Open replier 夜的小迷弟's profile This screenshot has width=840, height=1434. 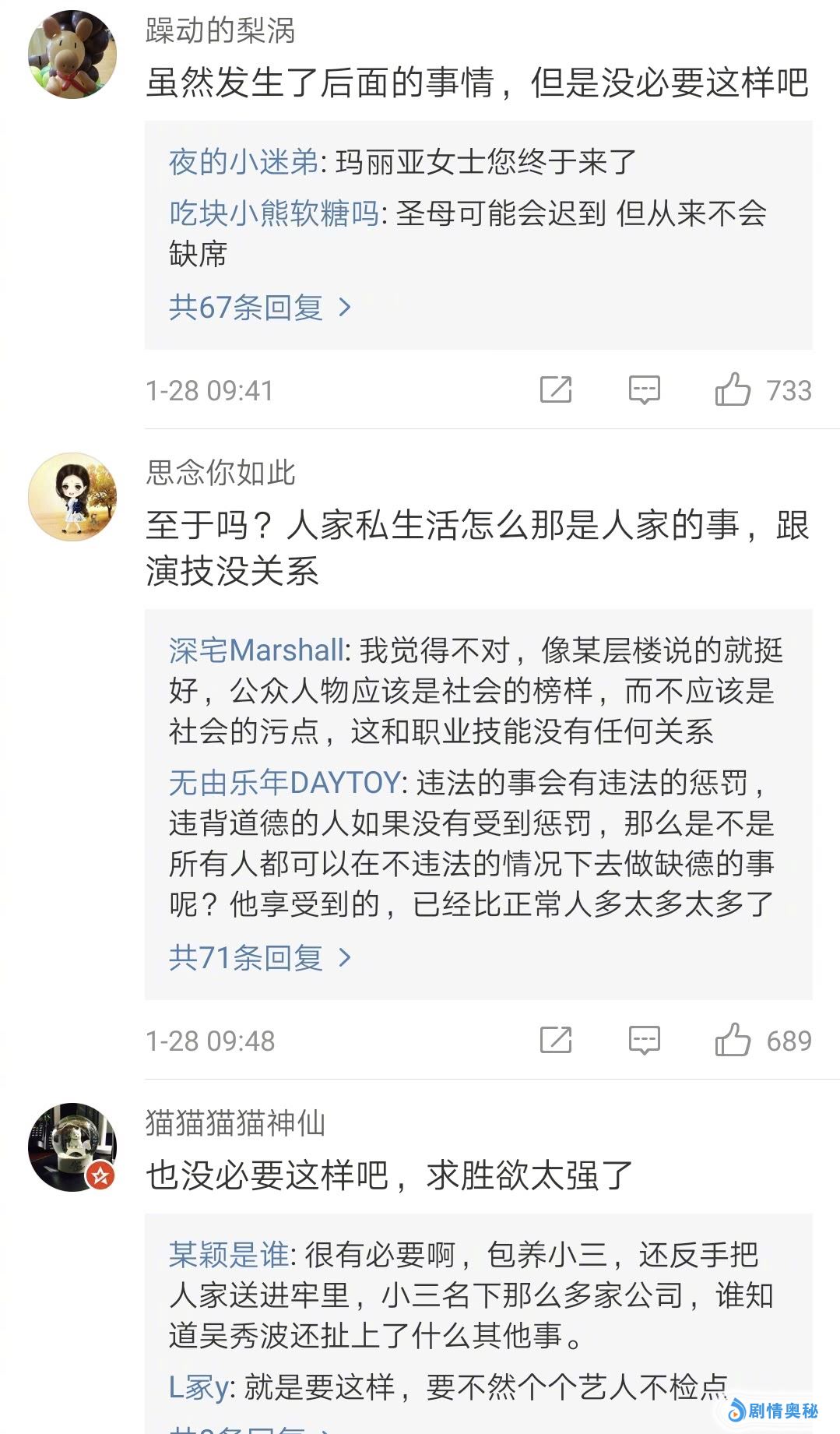pos(243,162)
